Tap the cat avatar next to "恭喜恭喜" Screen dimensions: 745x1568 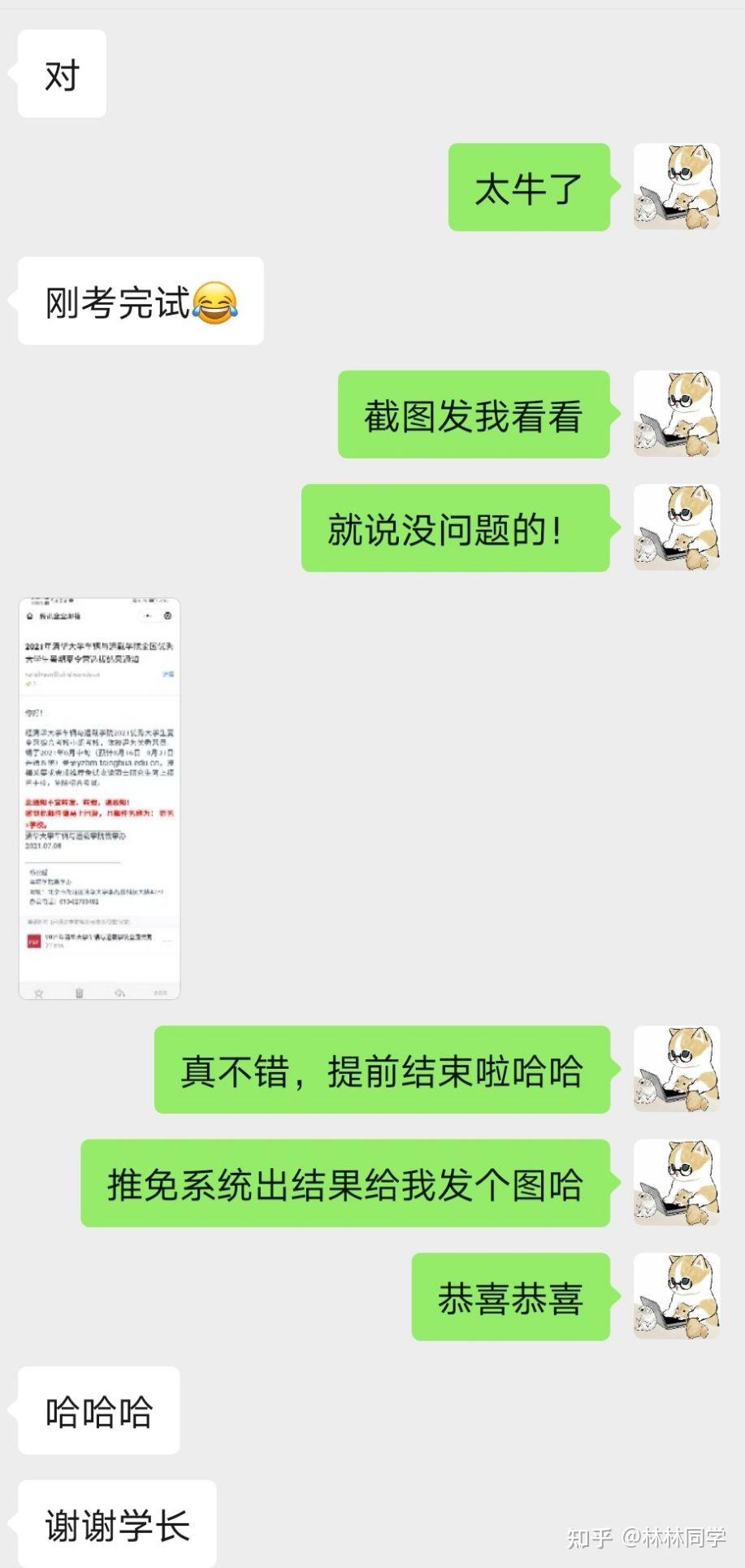tap(677, 1296)
